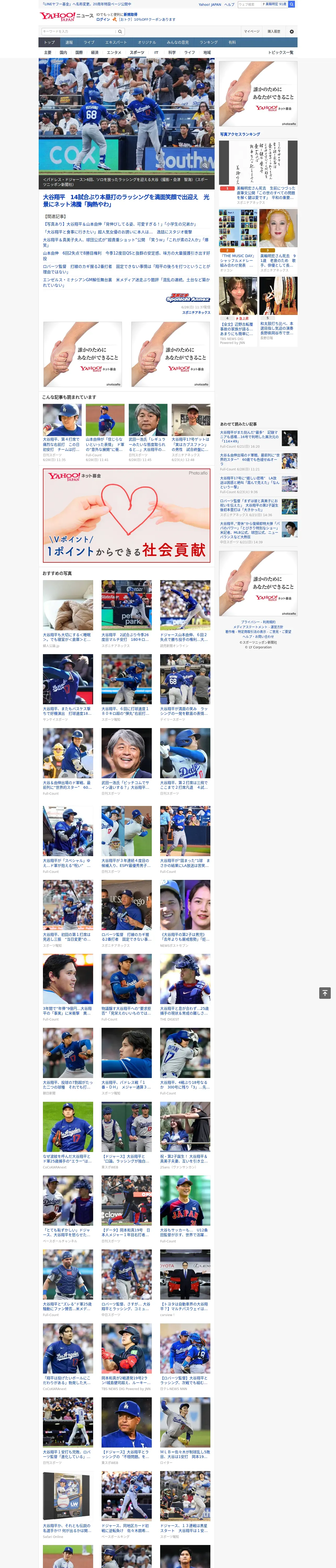Open 購入履歴
This screenshot has height=1568, width=336.
click(x=274, y=31)
